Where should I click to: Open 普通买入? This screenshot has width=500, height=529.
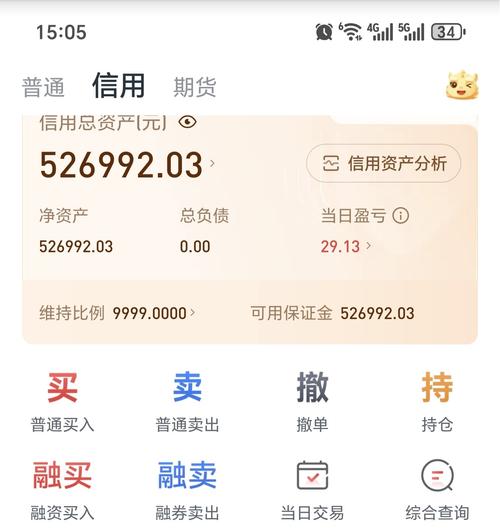pos(62,402)
